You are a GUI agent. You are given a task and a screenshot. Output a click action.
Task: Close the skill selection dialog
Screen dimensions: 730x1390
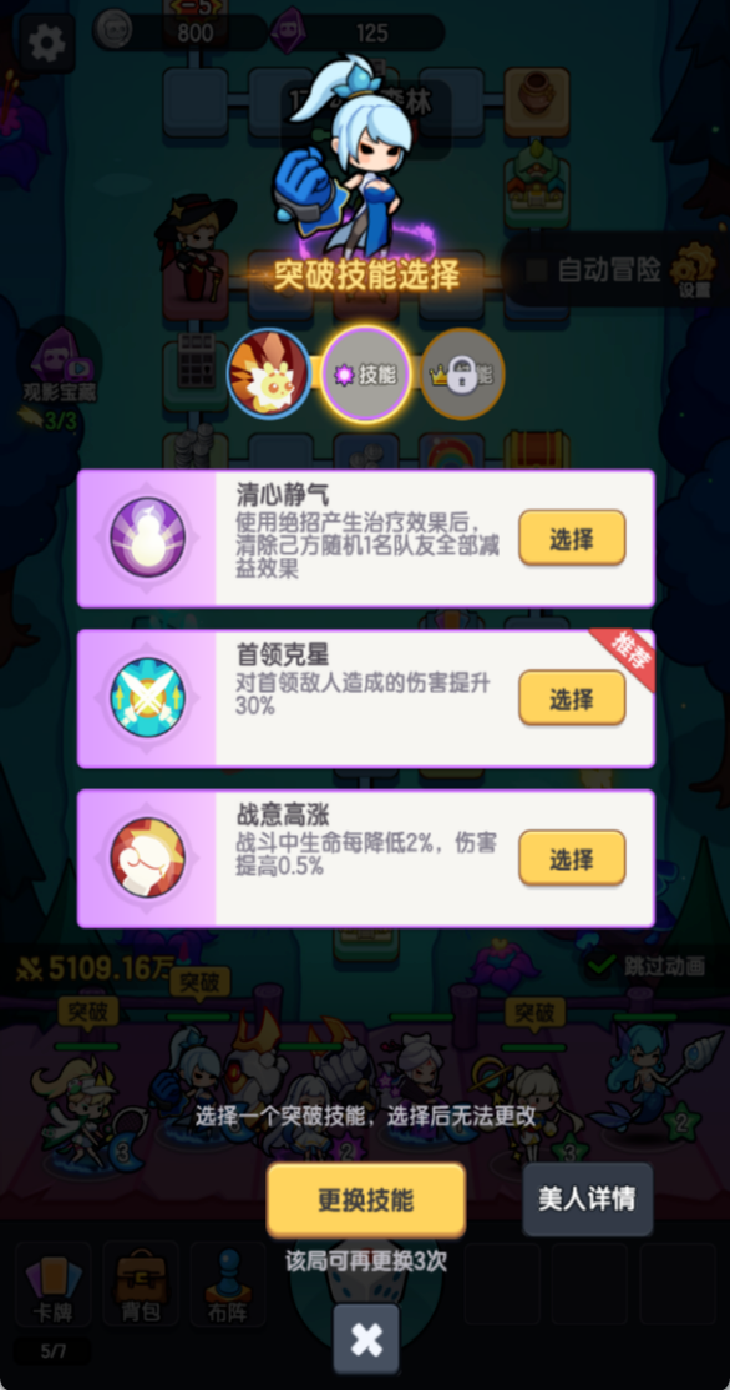tap(366, 1340)
